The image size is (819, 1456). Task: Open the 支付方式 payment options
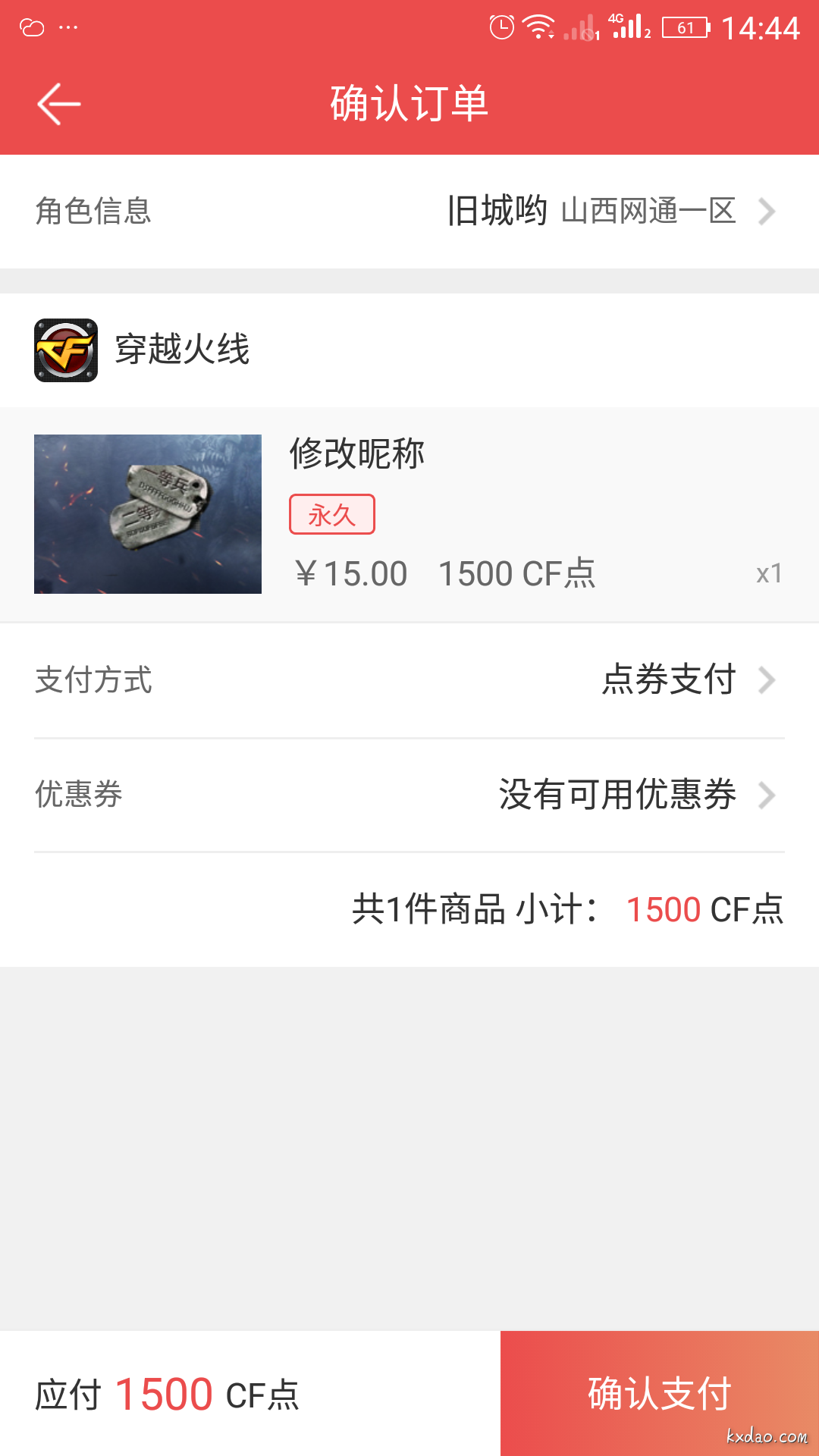(x=409, y=680)
